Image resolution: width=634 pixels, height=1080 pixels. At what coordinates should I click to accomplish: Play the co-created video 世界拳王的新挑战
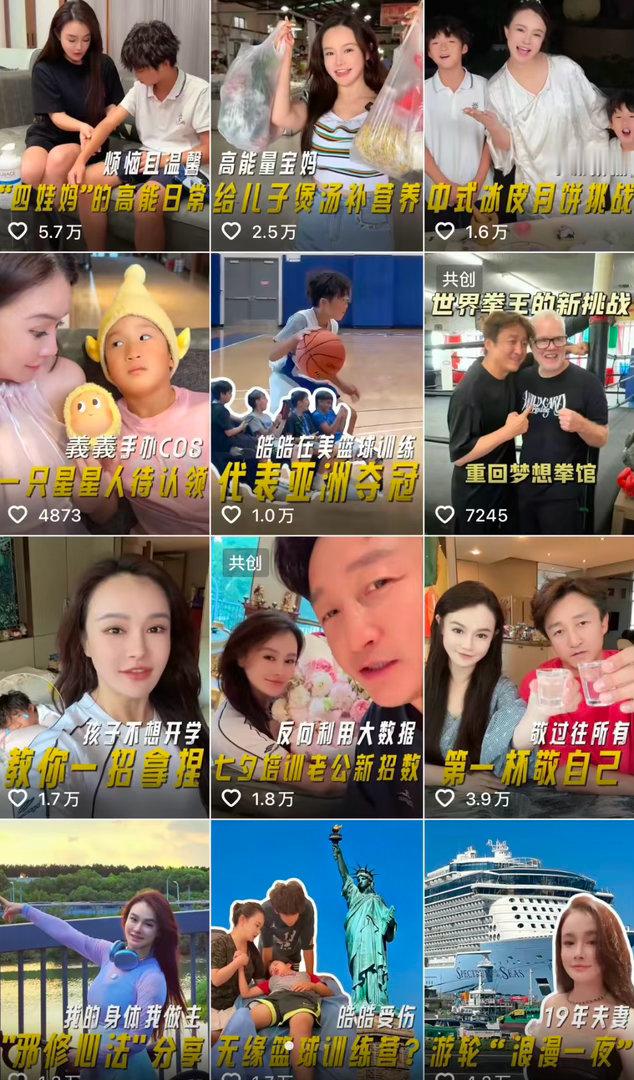[529, 393]
